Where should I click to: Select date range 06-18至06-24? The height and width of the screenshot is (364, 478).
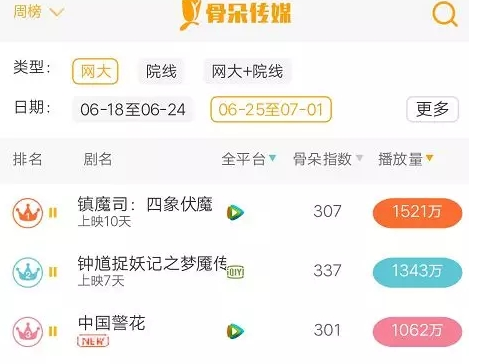(x=133, y=109)
